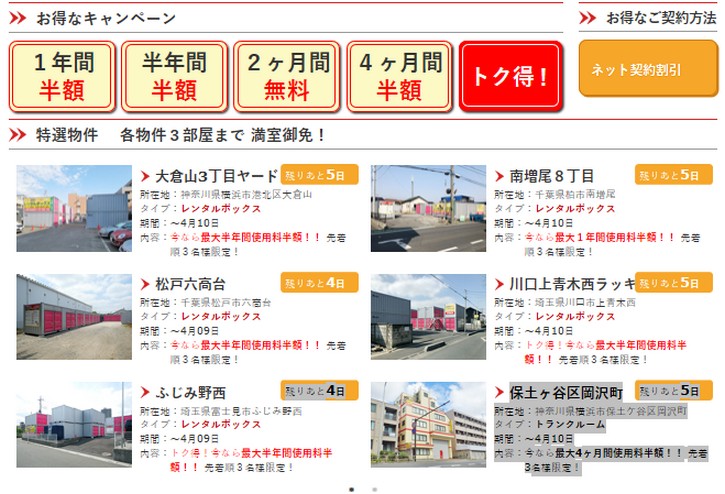Image resolution: width=725 pixels, height=494 pixels.
Task: Open the 4ヶ月間半額 campaign
Action: click(398, 76)
